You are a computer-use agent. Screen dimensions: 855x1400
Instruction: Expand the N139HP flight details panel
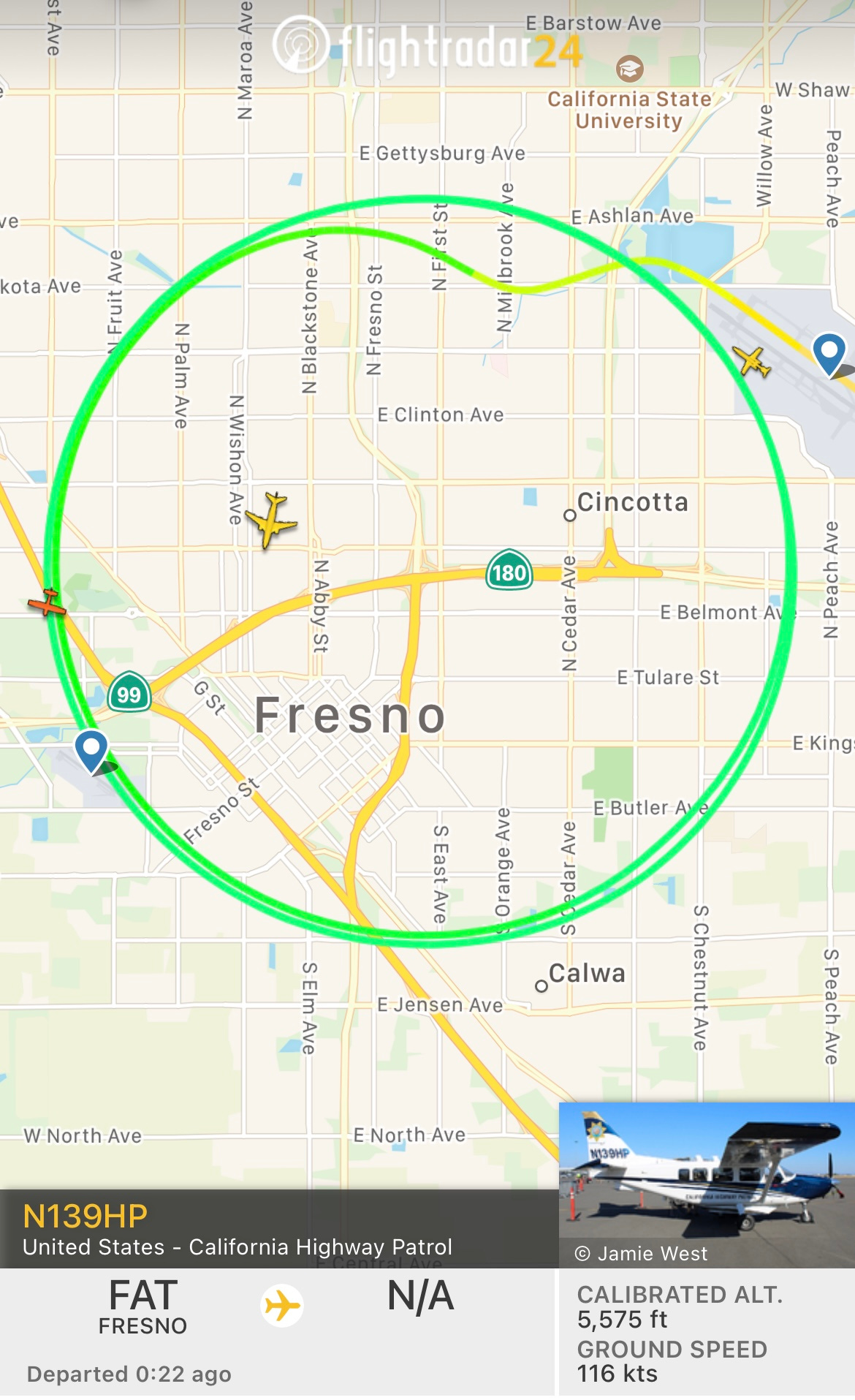tap(279, 1230)
